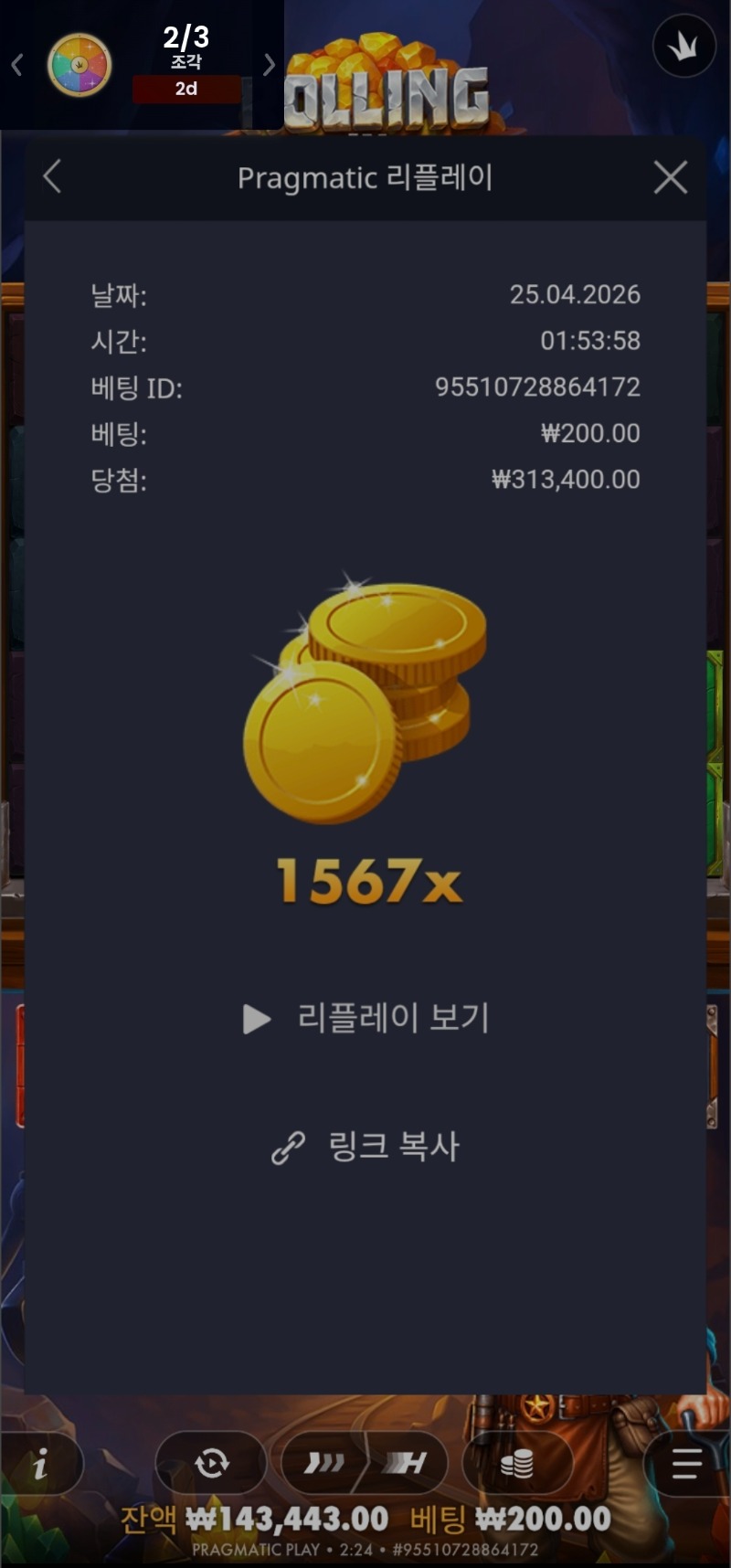The width and height of the screenshot is (731, 1568).
Task: Open the bet amount coin settings
Action: (517, 1464)
